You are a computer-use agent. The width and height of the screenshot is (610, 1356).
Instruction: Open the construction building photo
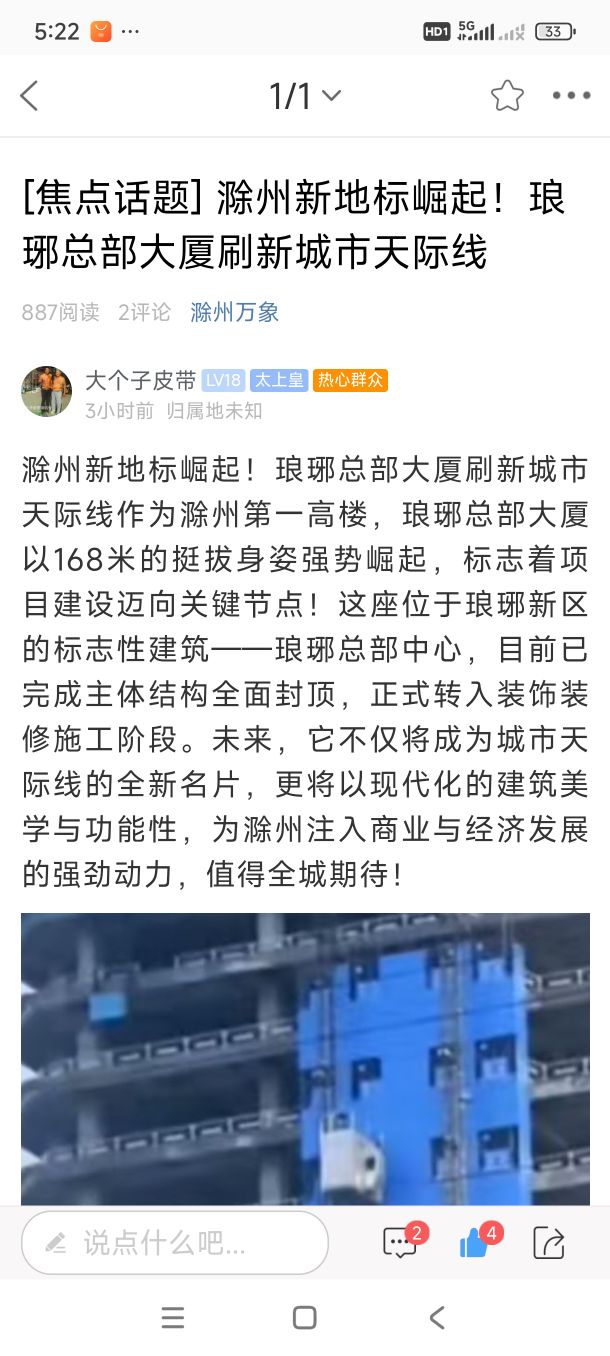[x=305, y=1059]
